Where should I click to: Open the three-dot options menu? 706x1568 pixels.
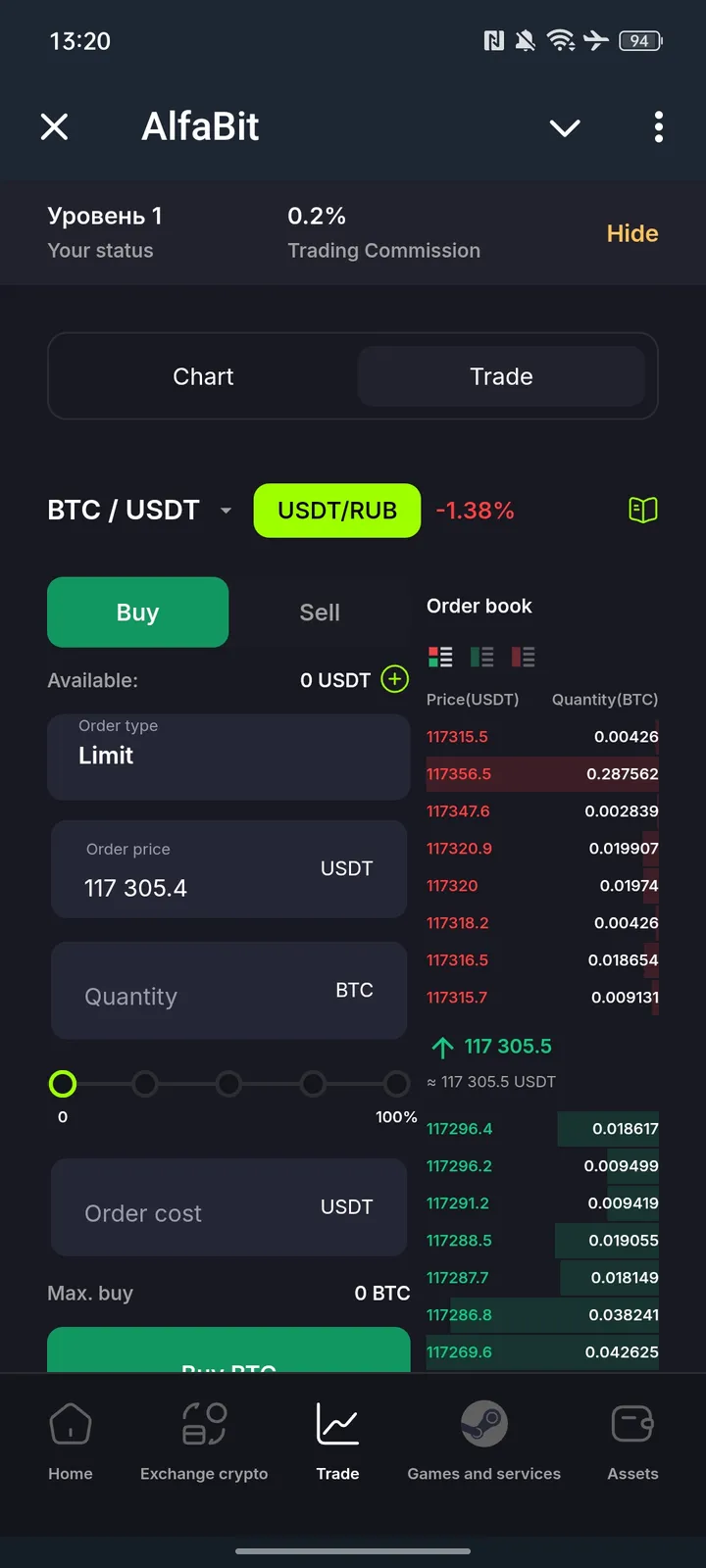(658, 126)
